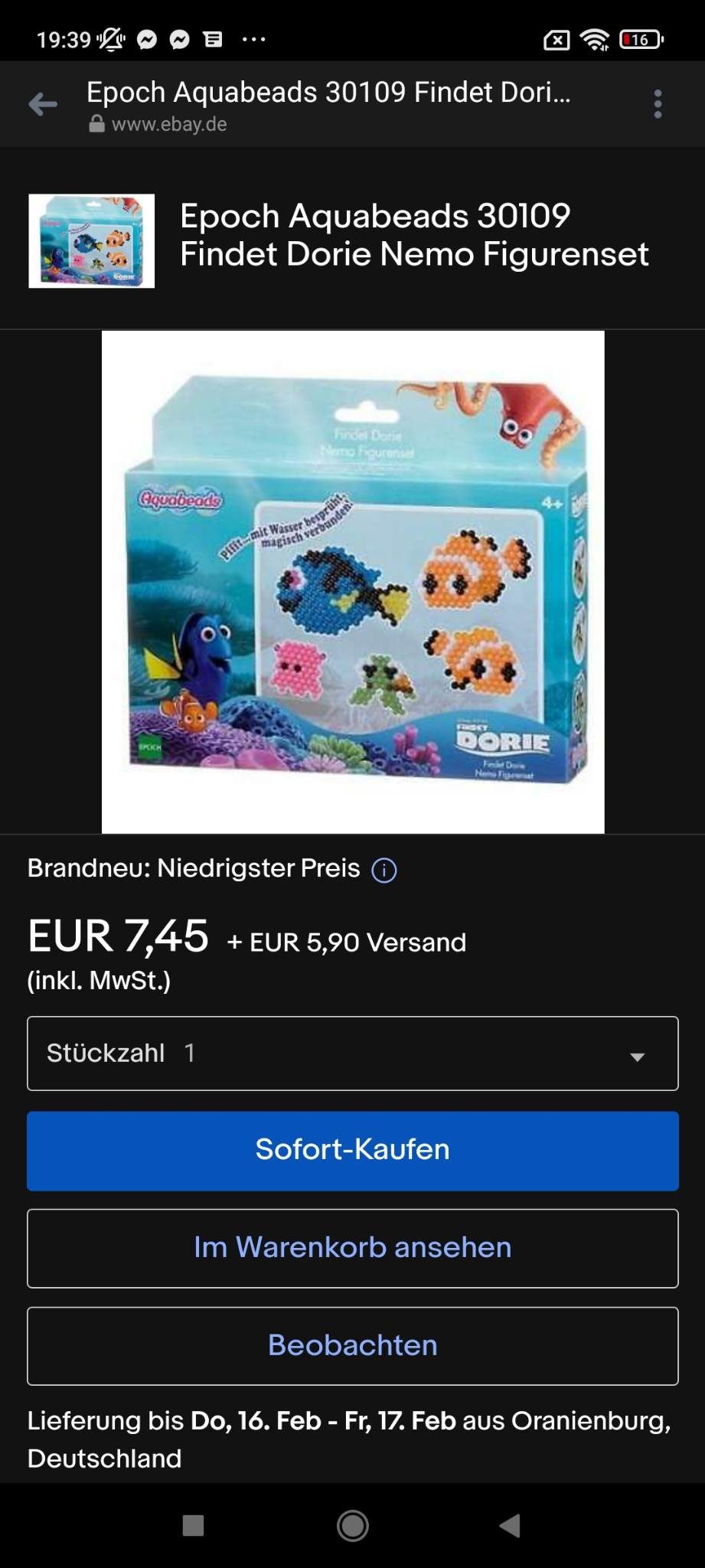Show info about Niedrigster Preis
Viewport: 705px width, 1568px height.
(x=384, y=871)
